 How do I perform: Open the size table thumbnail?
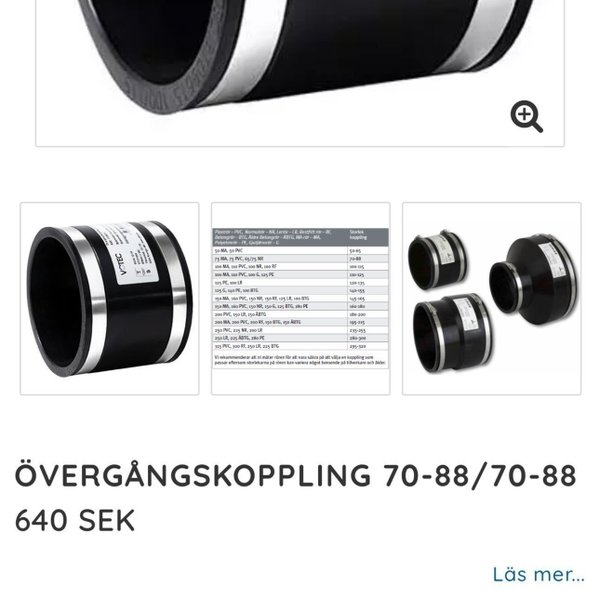point(298,298)
